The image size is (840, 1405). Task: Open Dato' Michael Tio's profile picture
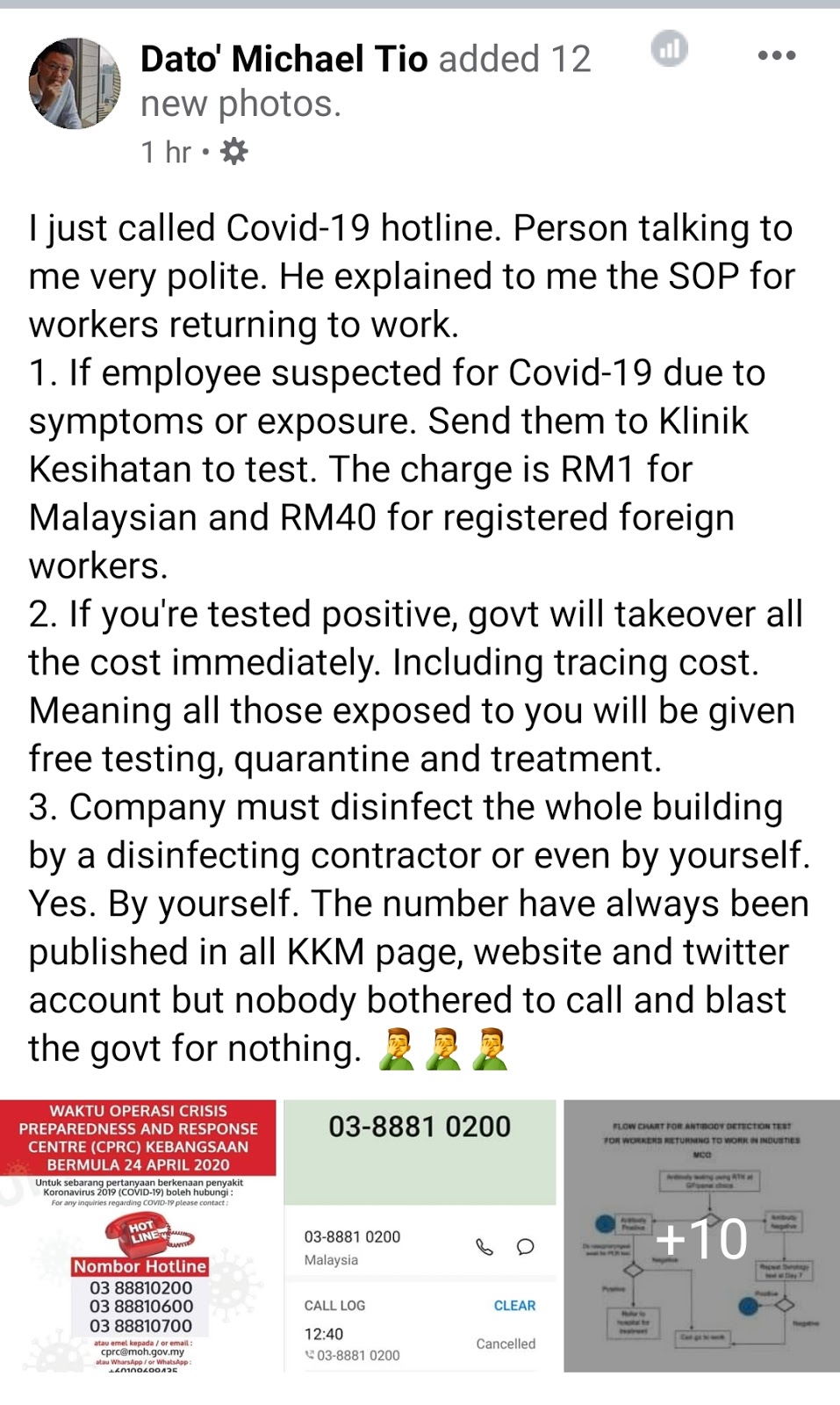[74, 83]
